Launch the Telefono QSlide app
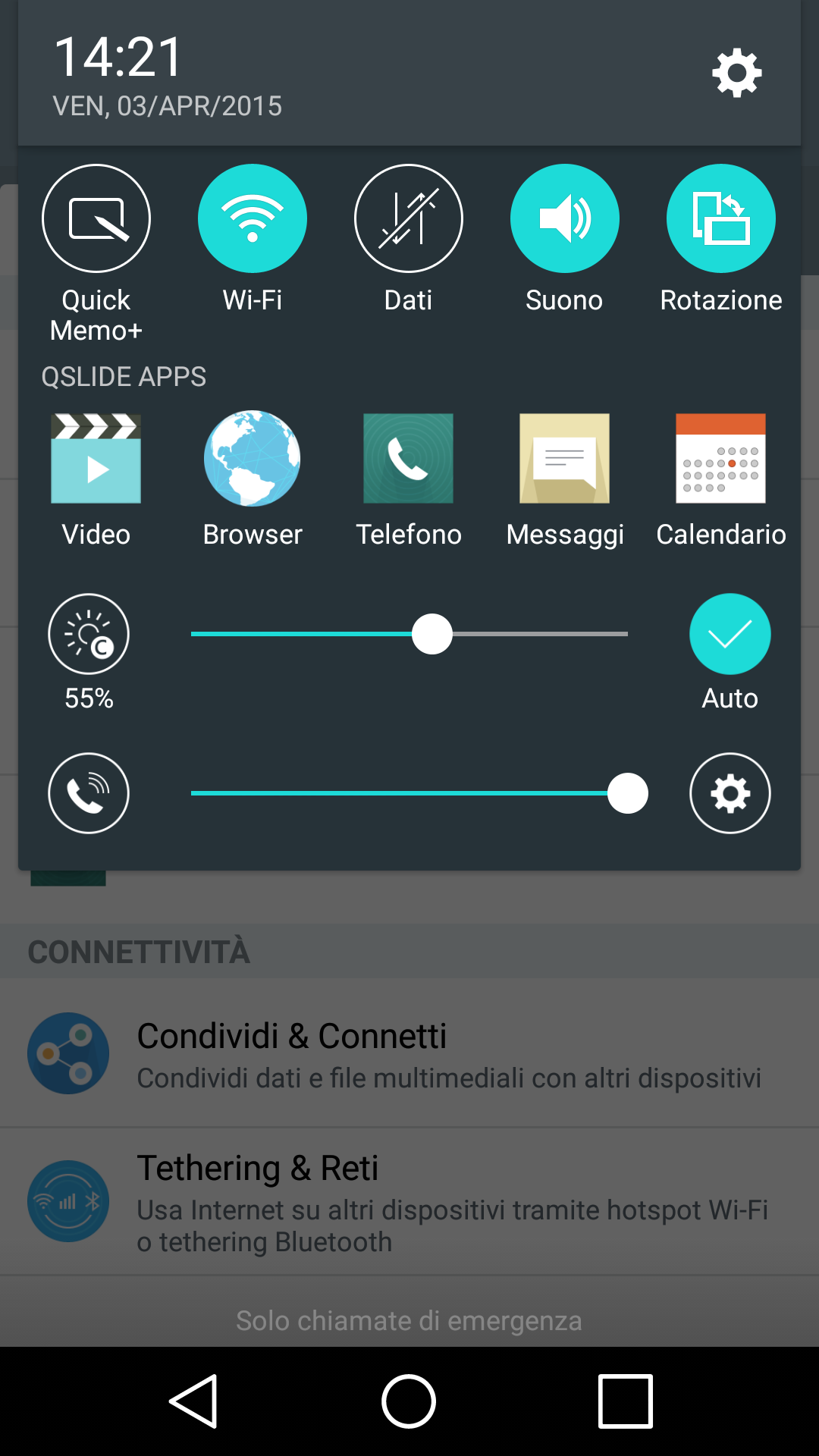The image size is (819, 1456). click(409, 458)
